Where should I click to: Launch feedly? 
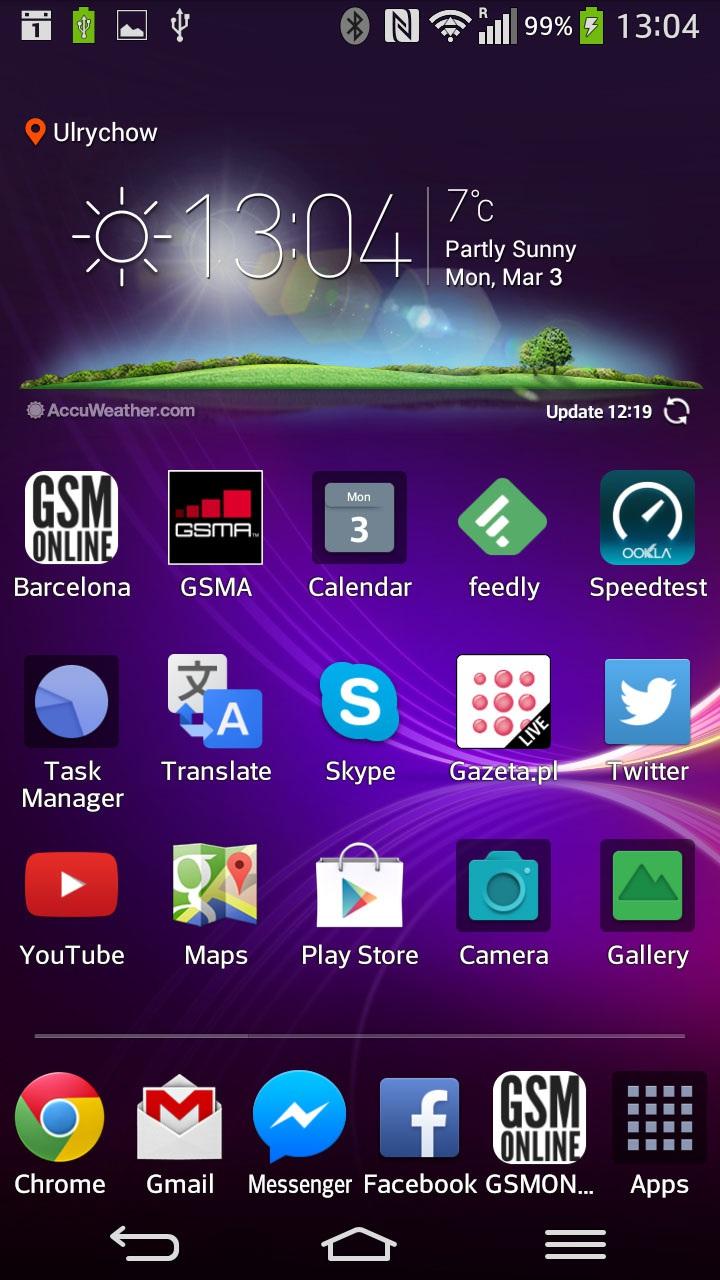pyautogui.click(x=503, y=518)
